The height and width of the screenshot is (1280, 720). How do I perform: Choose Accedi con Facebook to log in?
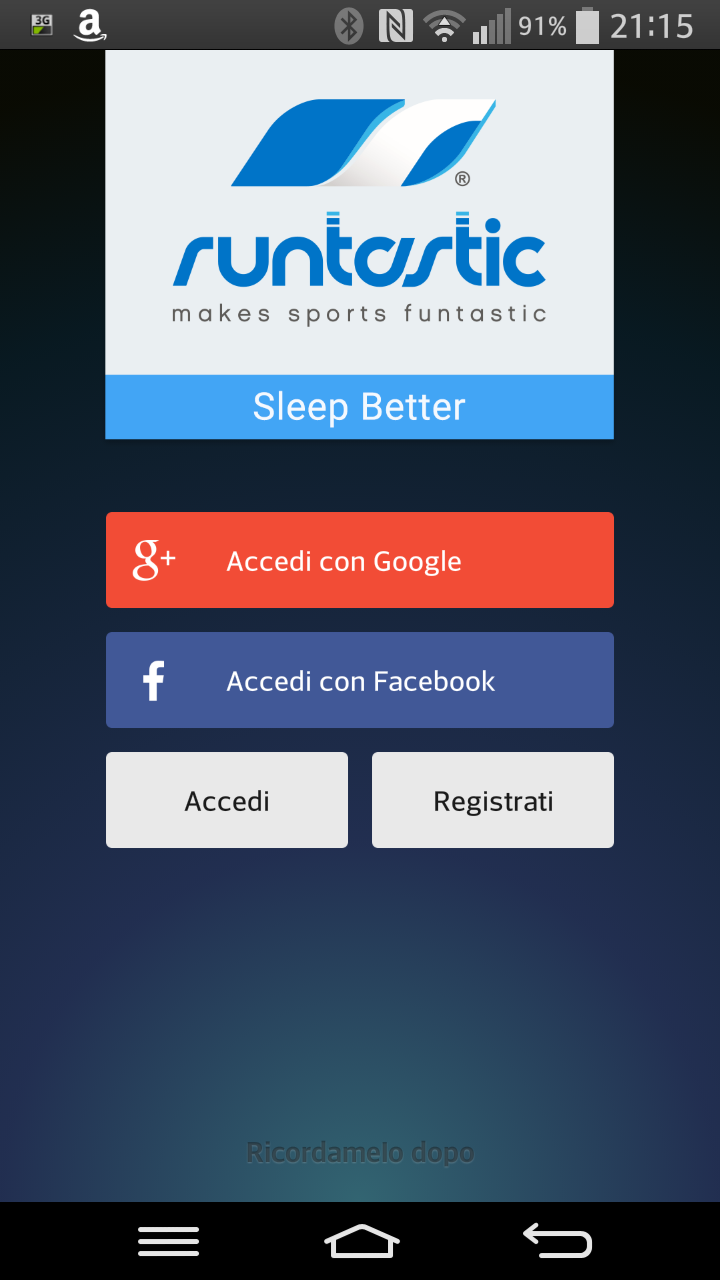pos(360,680)
